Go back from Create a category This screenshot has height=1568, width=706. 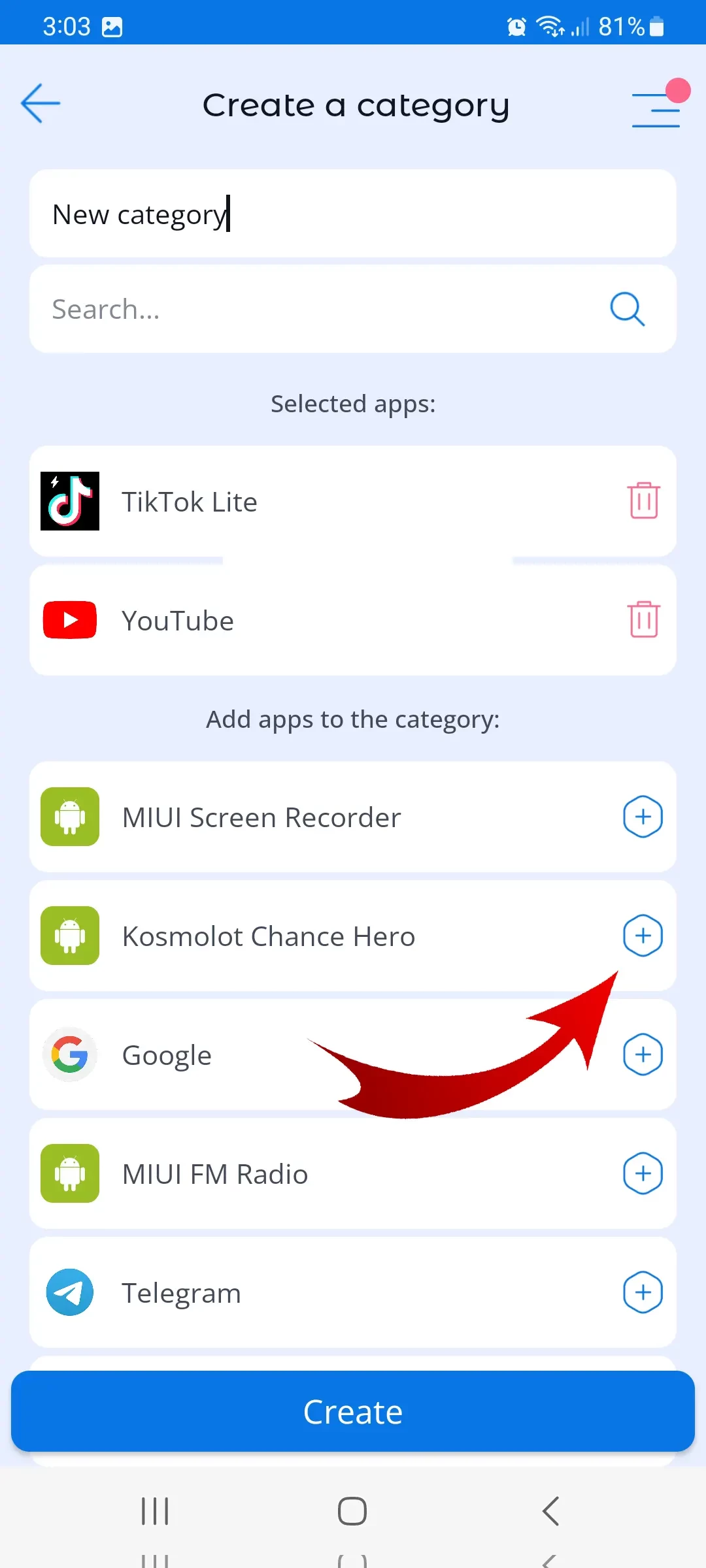(x=41, y=103)
